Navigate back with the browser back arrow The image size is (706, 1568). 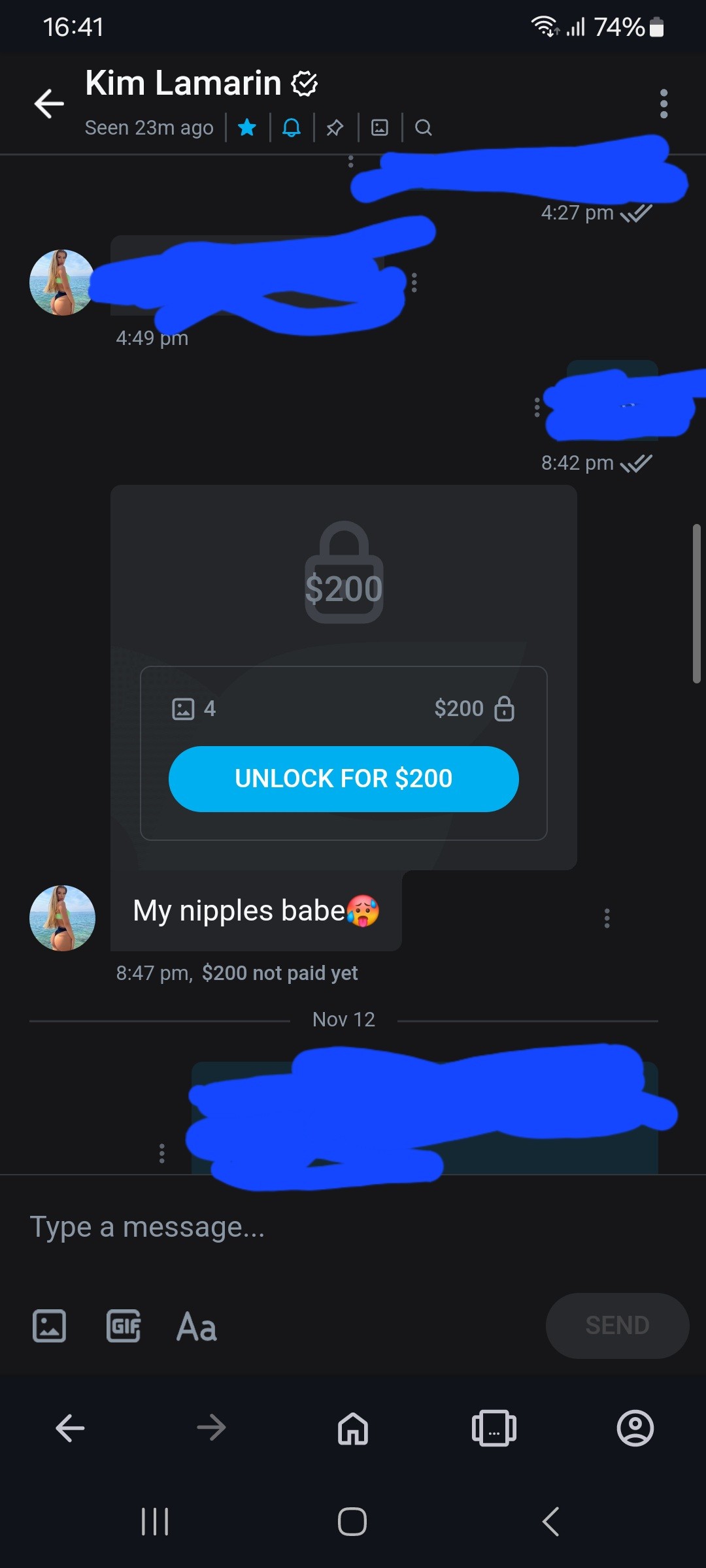[x=70, y=1428]
